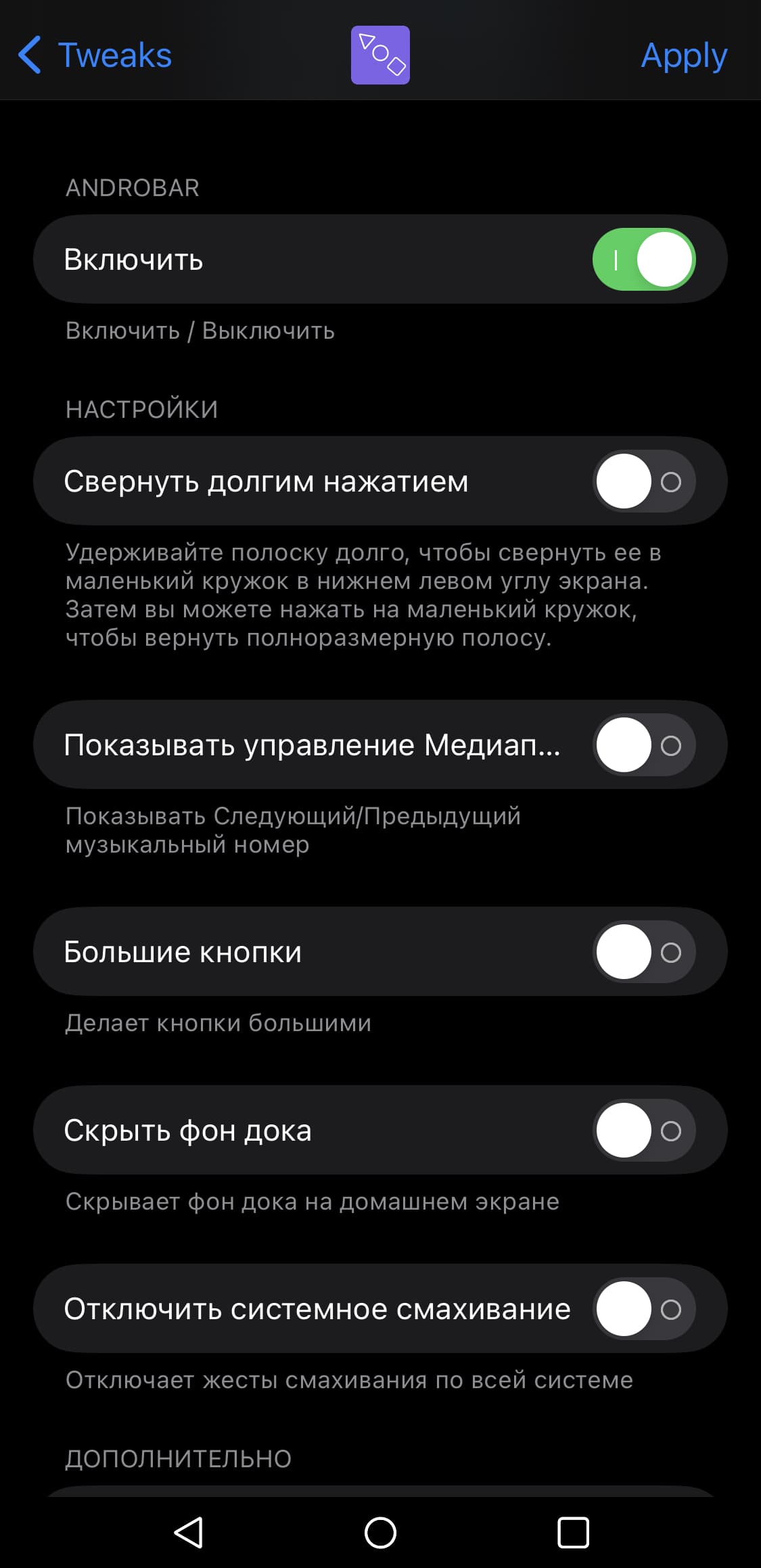
Task: Tap the AndroBar triangle back button
Action: pyautogui.click(x=189, y=1532)
